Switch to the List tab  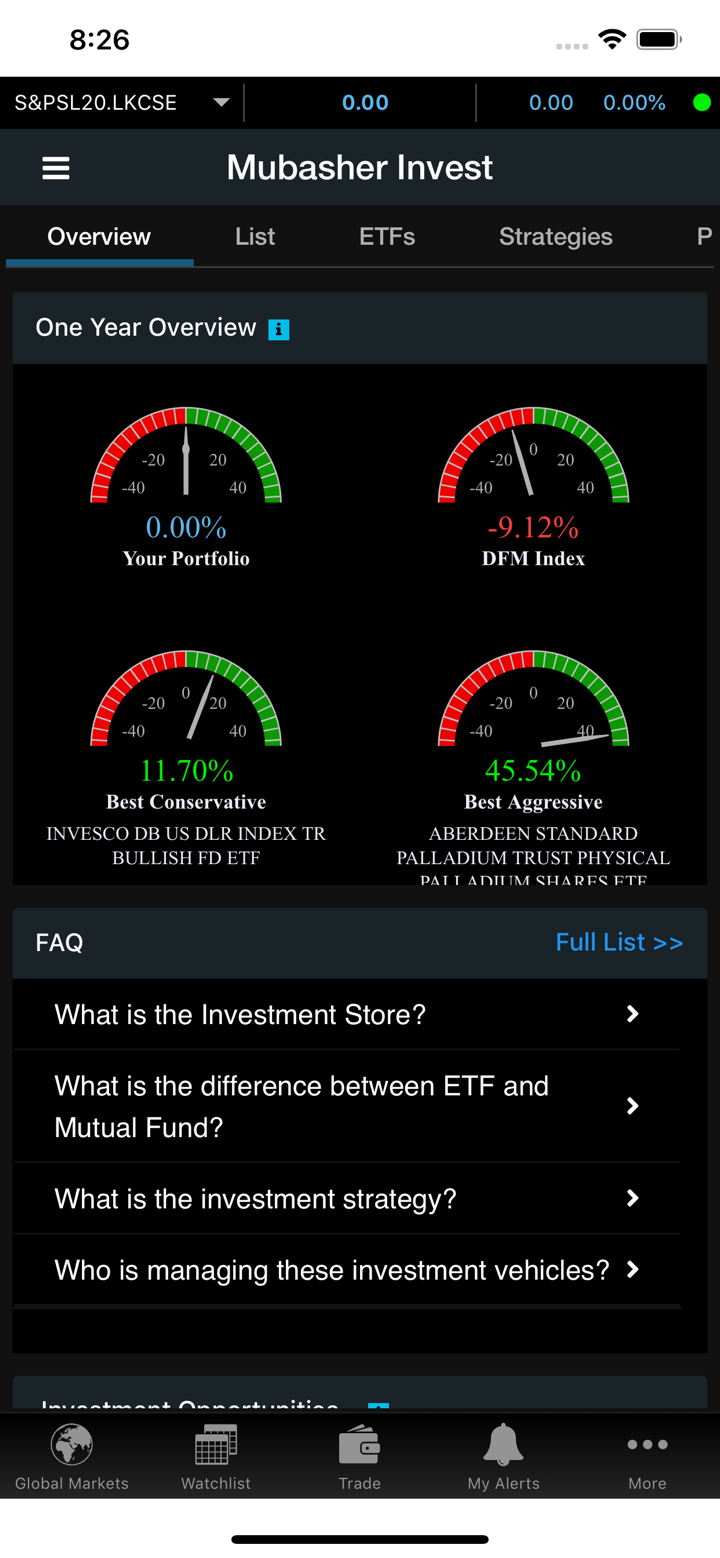(x=255, y=237)
